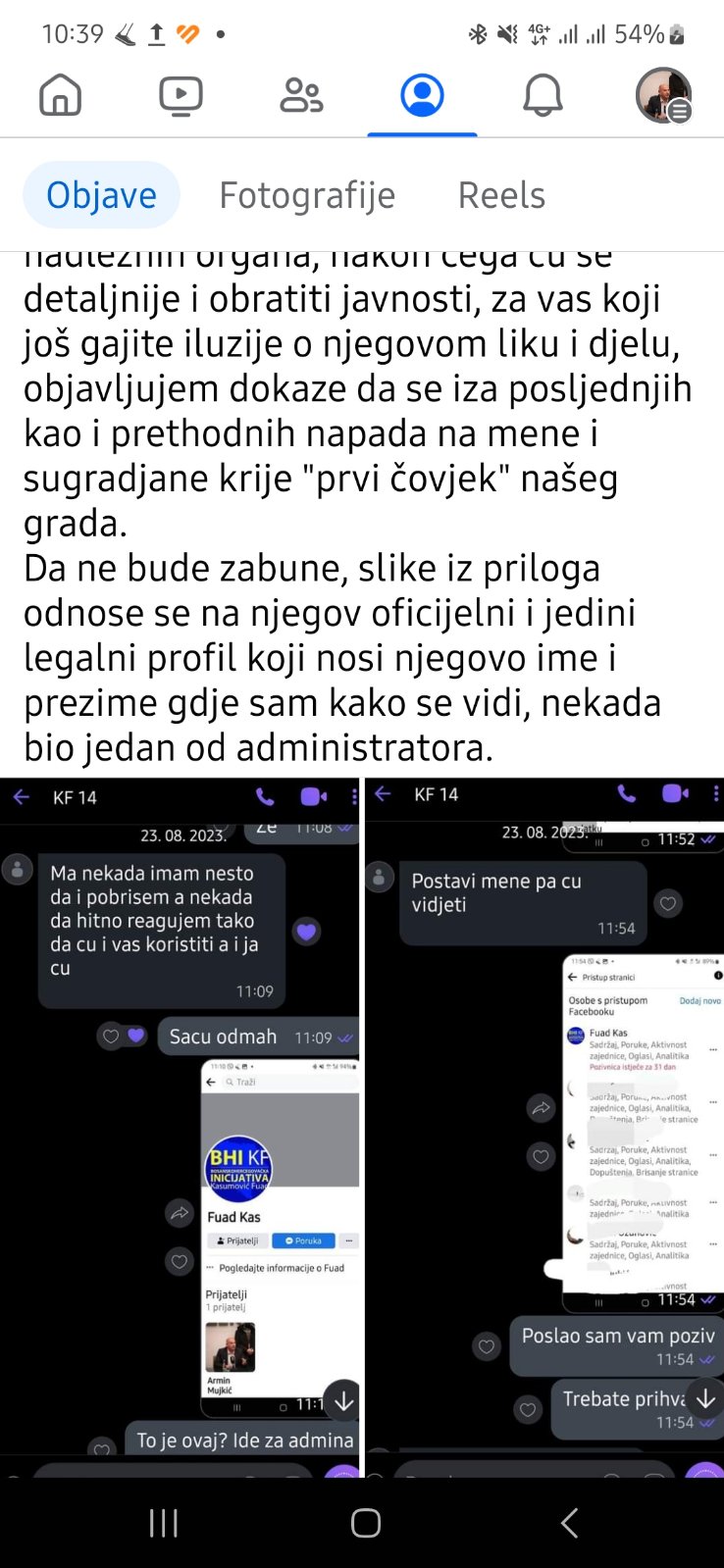Select the Objave tab
724x1568 pixels.
point(101,195)
